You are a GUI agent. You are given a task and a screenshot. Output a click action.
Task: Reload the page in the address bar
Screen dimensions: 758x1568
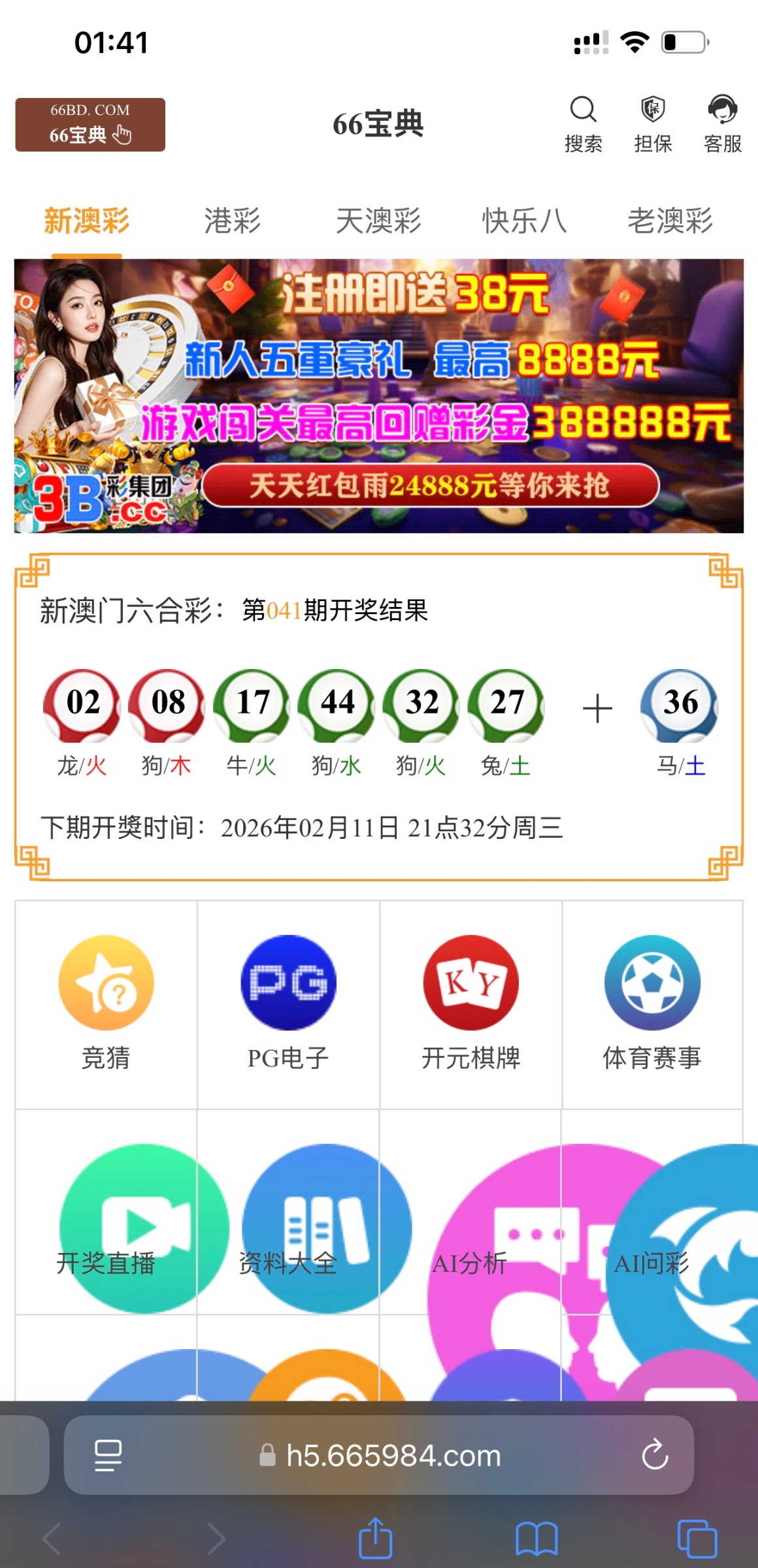655,1455
